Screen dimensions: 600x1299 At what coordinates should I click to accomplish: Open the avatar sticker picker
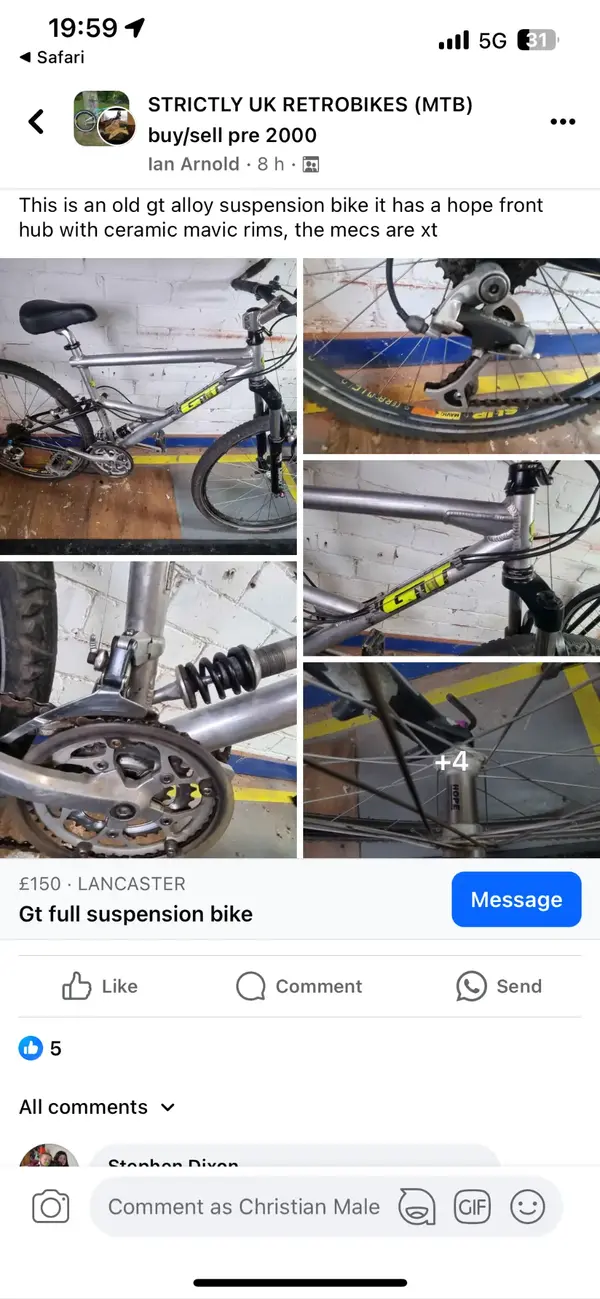click(417, 1207)
